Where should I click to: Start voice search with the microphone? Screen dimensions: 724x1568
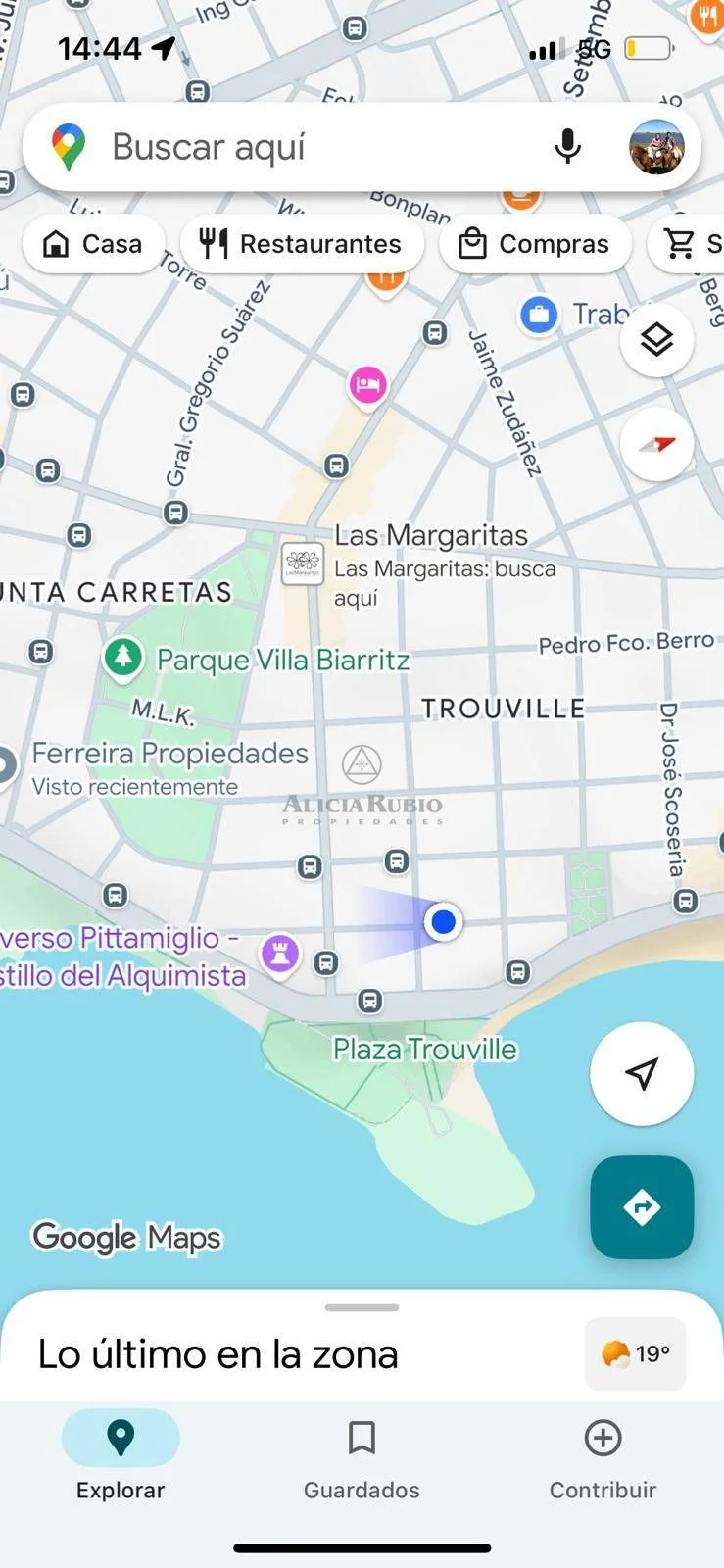click(567, 147)
